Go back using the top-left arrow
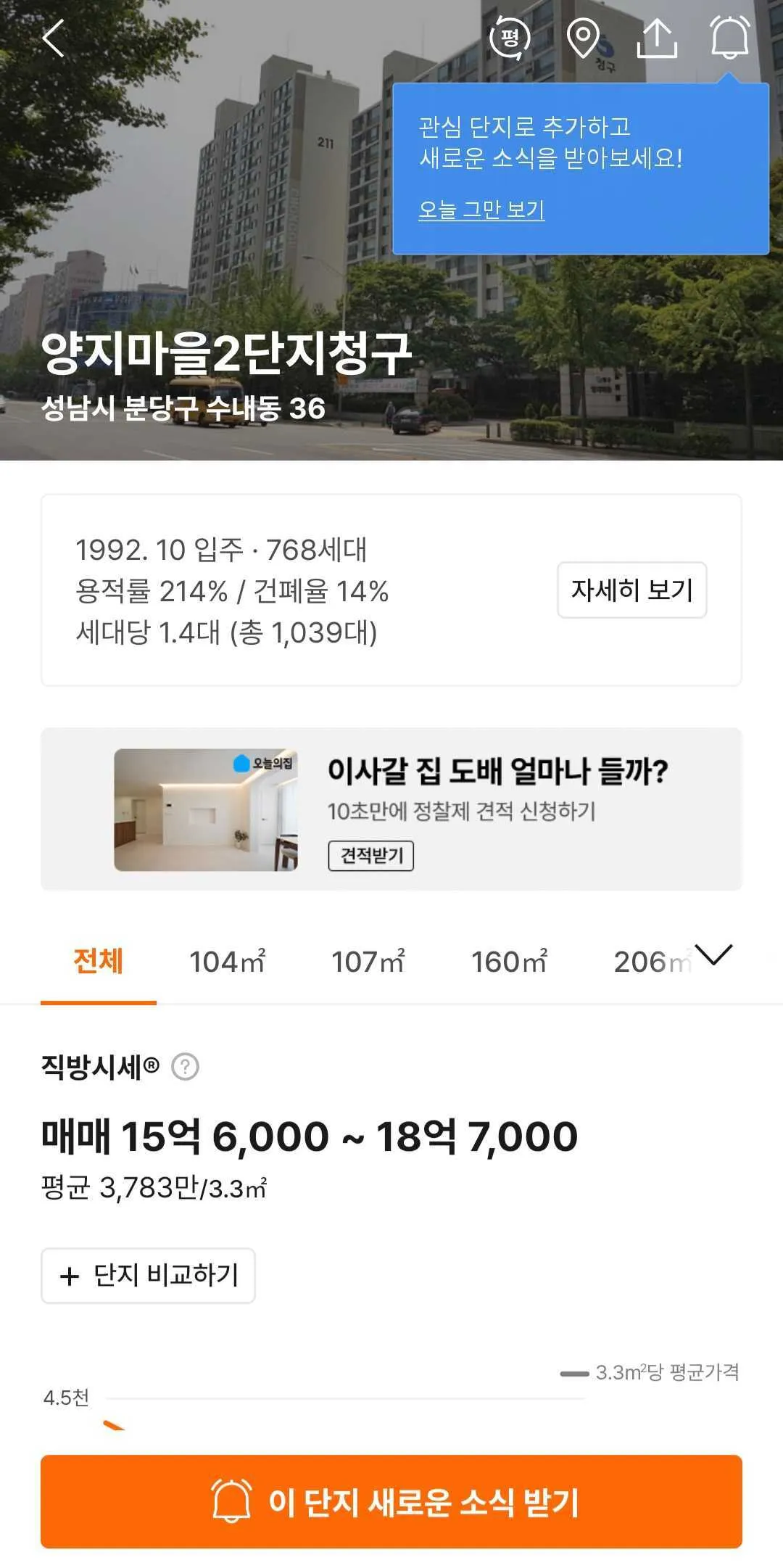 pyautogui.click(x=54, y=38)
